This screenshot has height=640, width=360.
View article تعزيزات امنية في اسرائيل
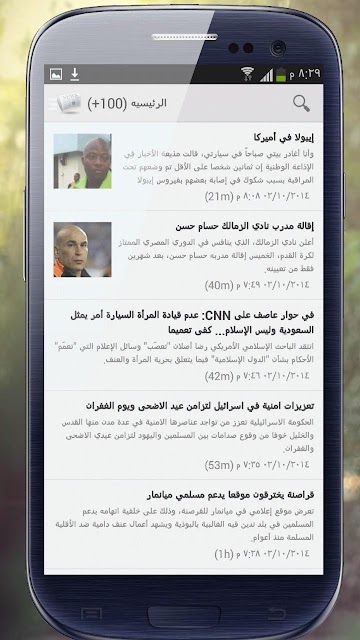183,435
